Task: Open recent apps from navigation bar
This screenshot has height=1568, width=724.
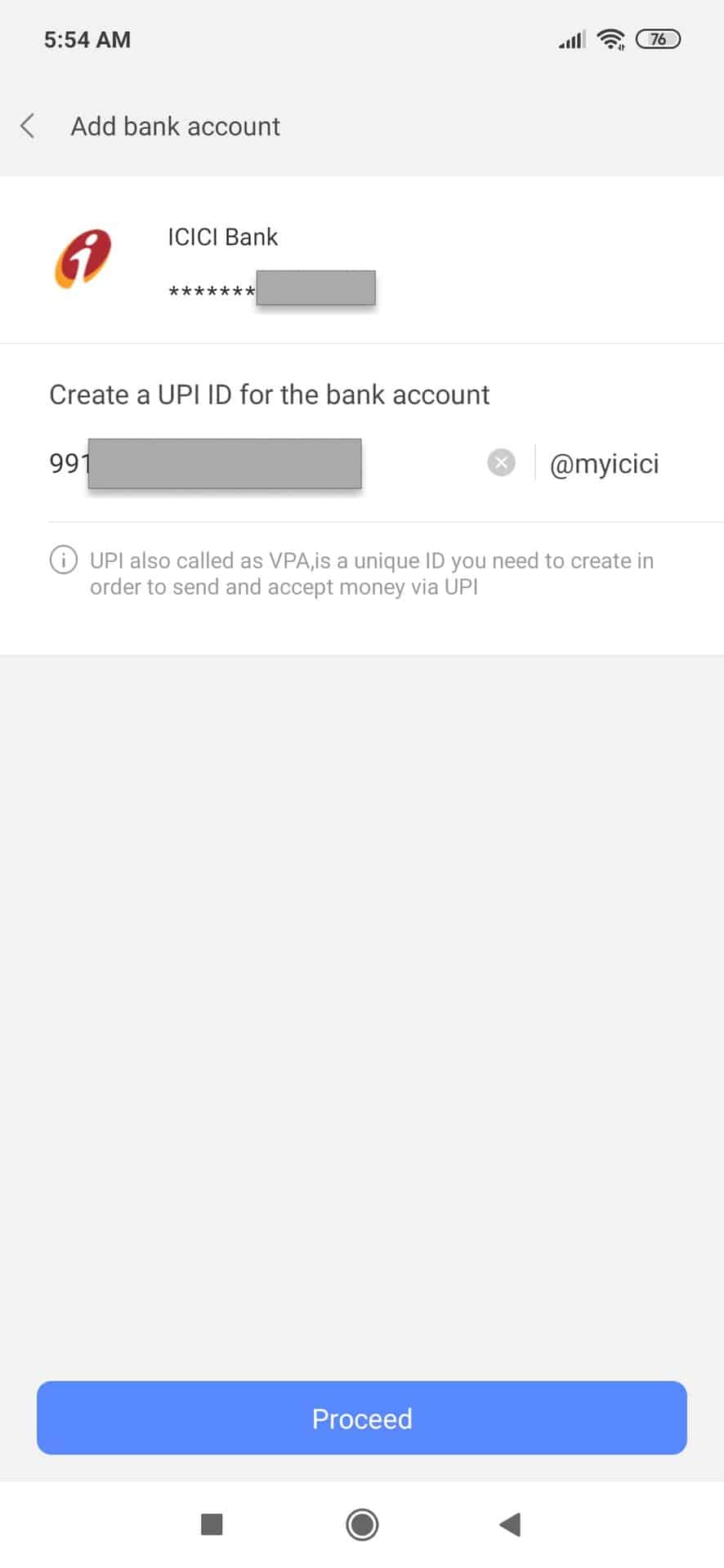Action: tap(212, 1524)
